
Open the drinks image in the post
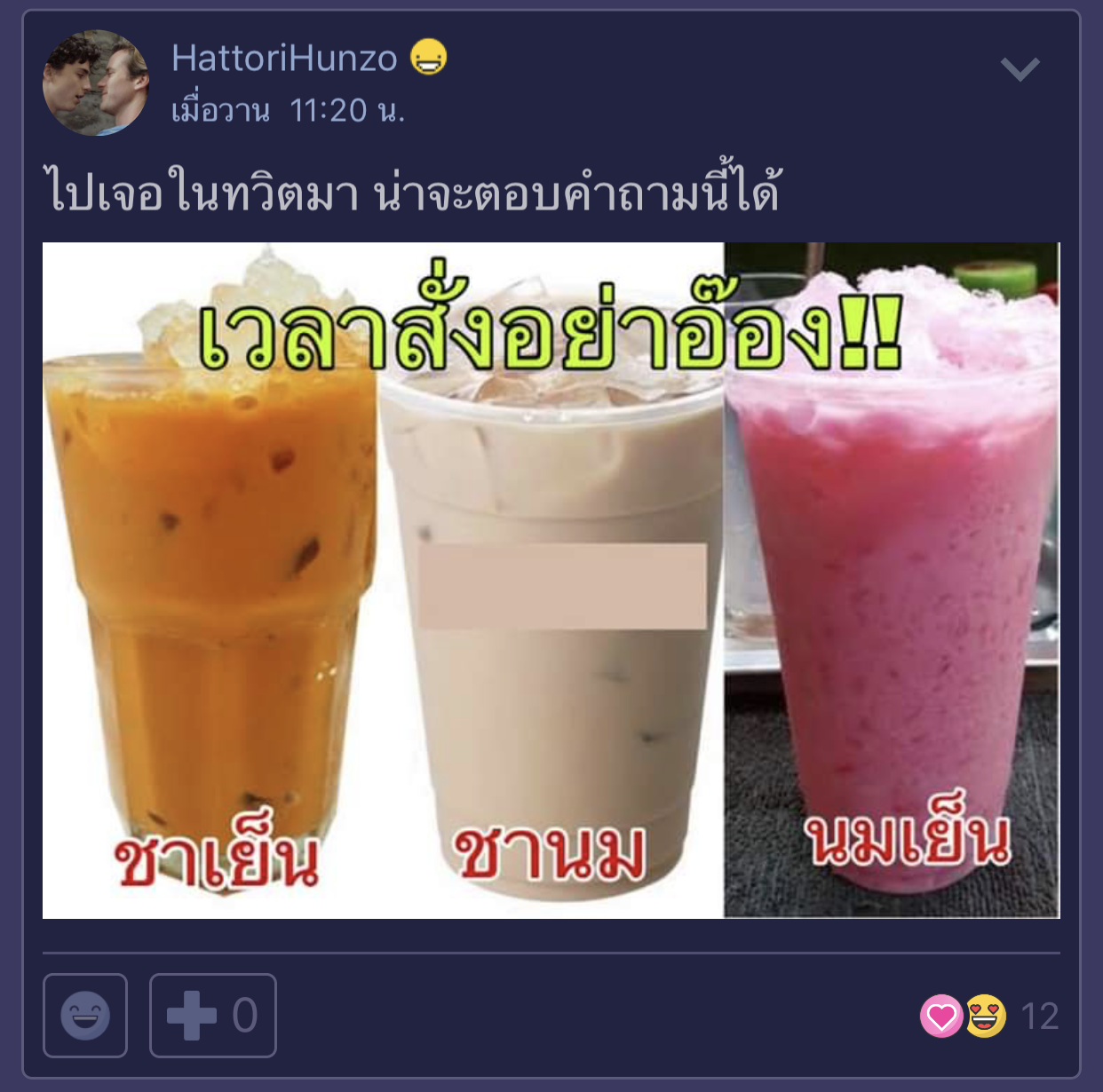(551, 580)
